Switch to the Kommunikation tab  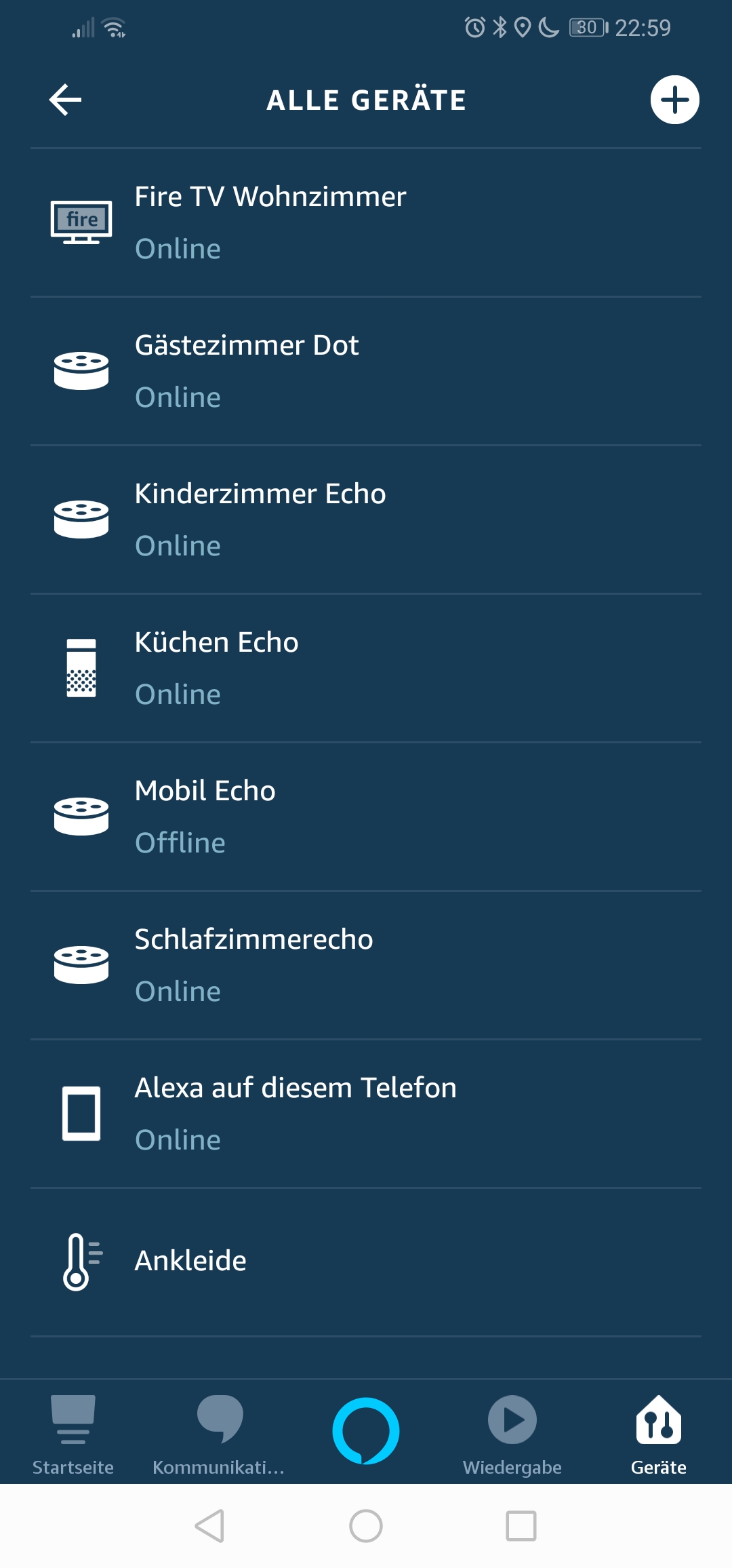219,1434
